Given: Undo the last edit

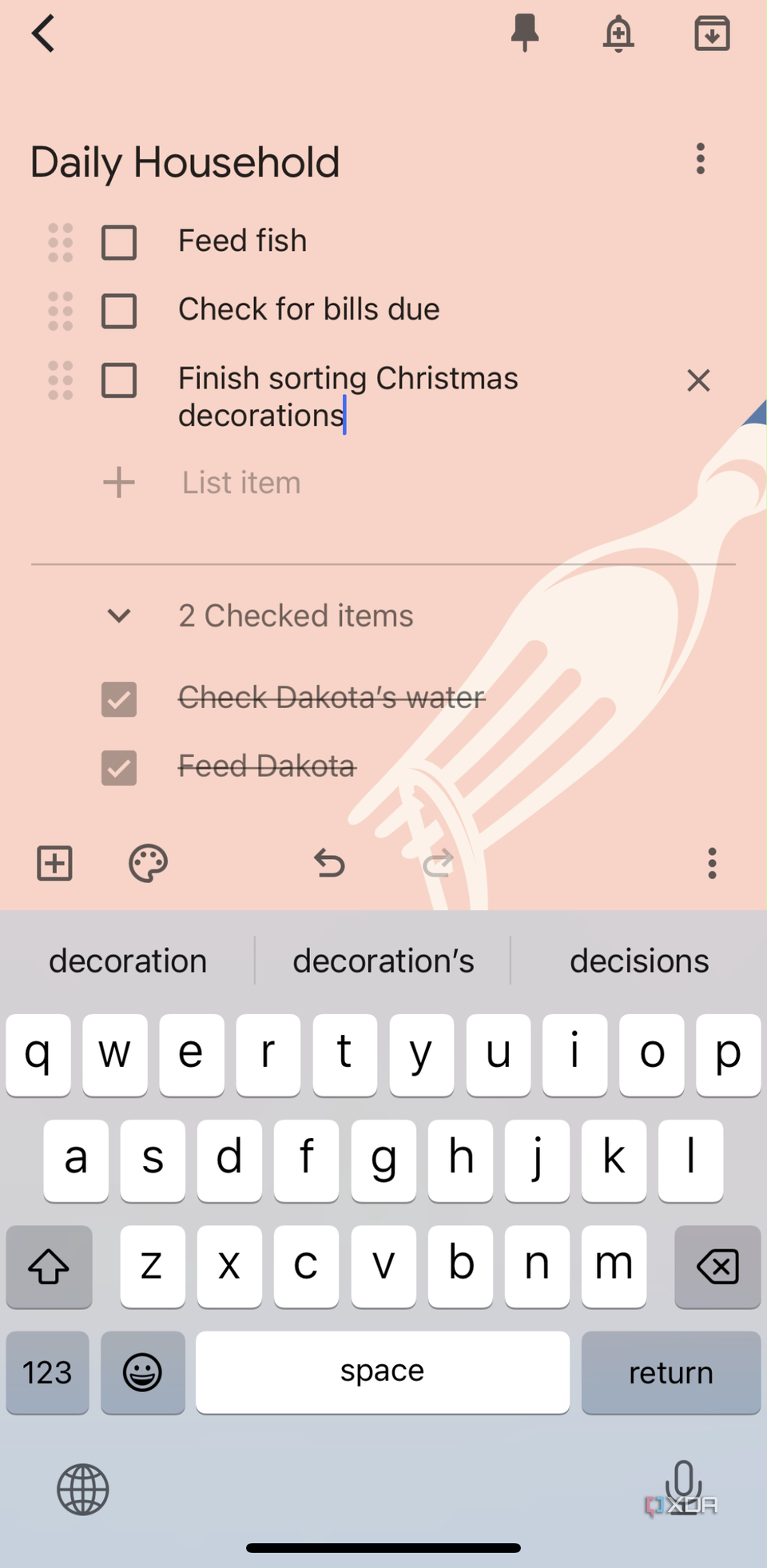Looking at the screenshot, I should coord(329,863).
